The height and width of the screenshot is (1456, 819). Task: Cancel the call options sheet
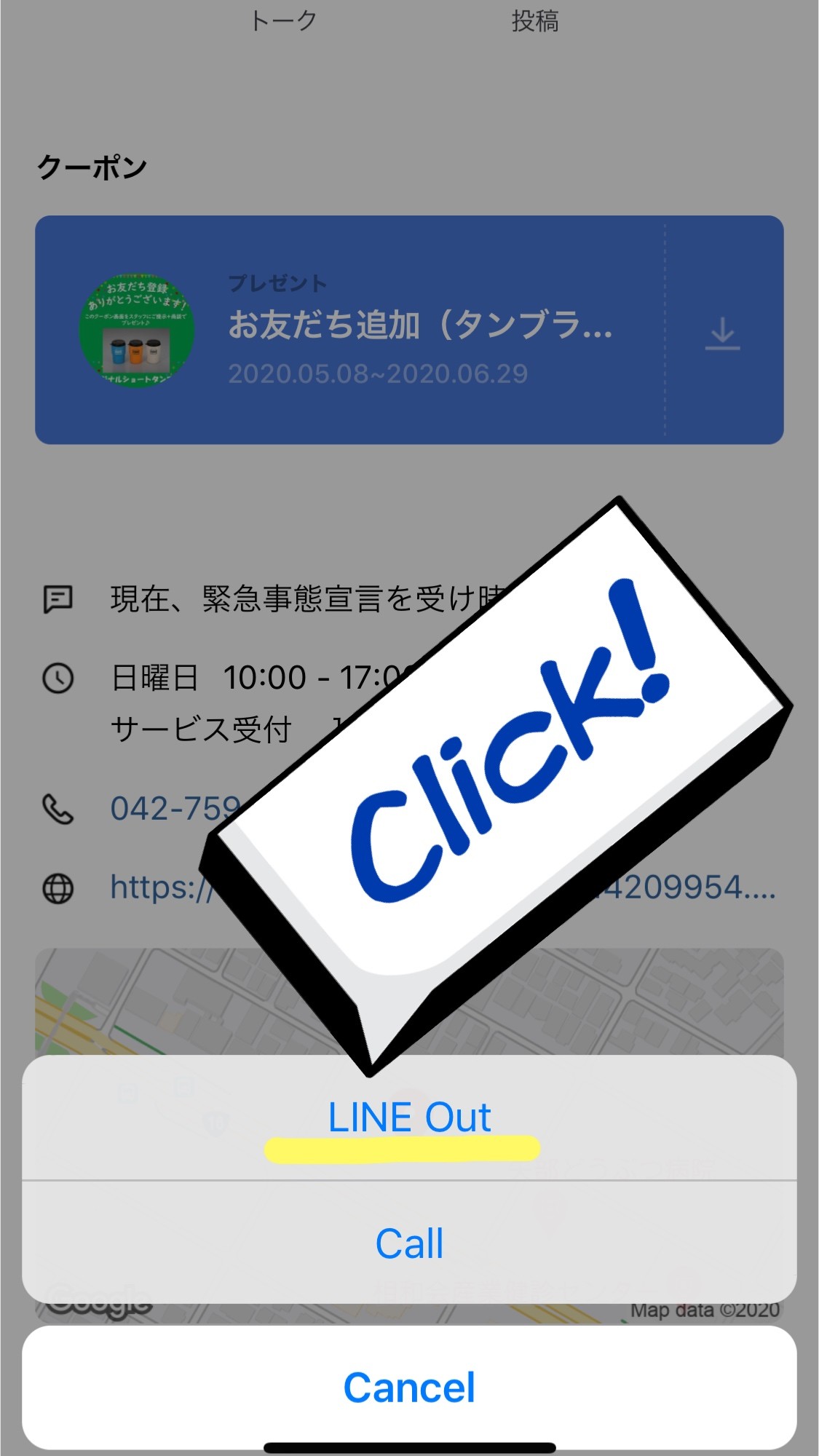409,1388
